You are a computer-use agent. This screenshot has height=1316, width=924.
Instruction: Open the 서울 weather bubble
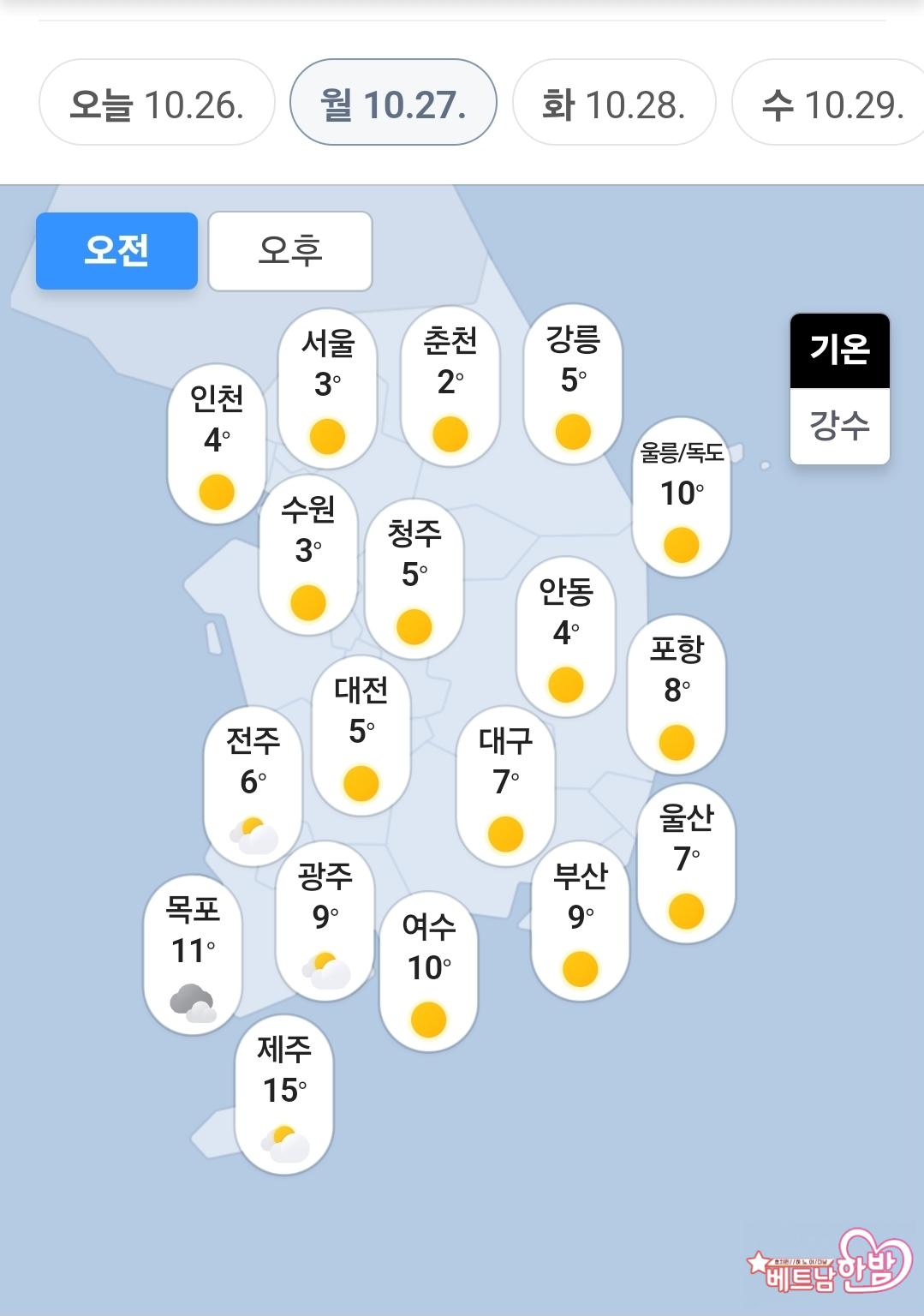(327, 389)
